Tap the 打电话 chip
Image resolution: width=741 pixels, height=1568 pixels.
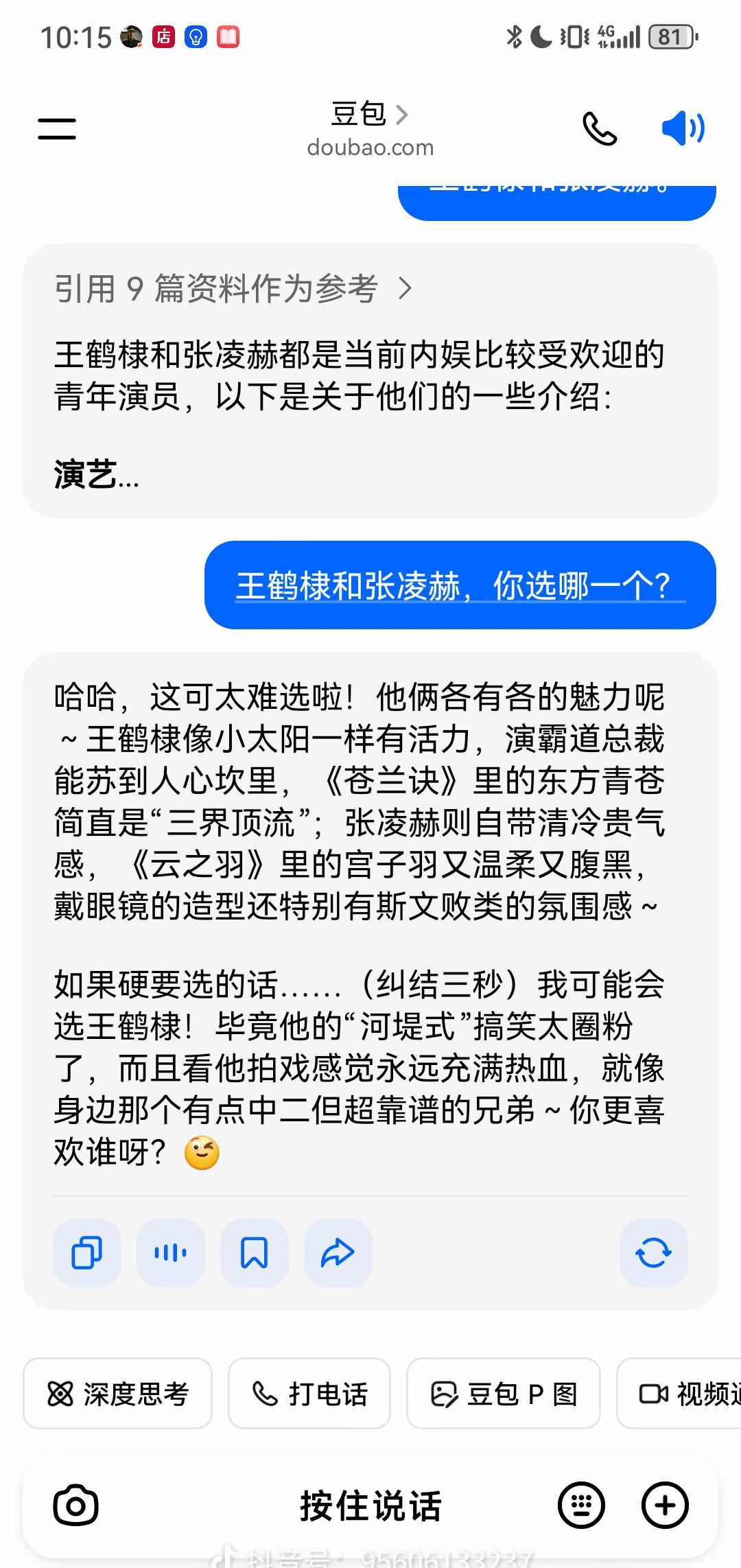pyautogui.click(x=309, y=1394)
